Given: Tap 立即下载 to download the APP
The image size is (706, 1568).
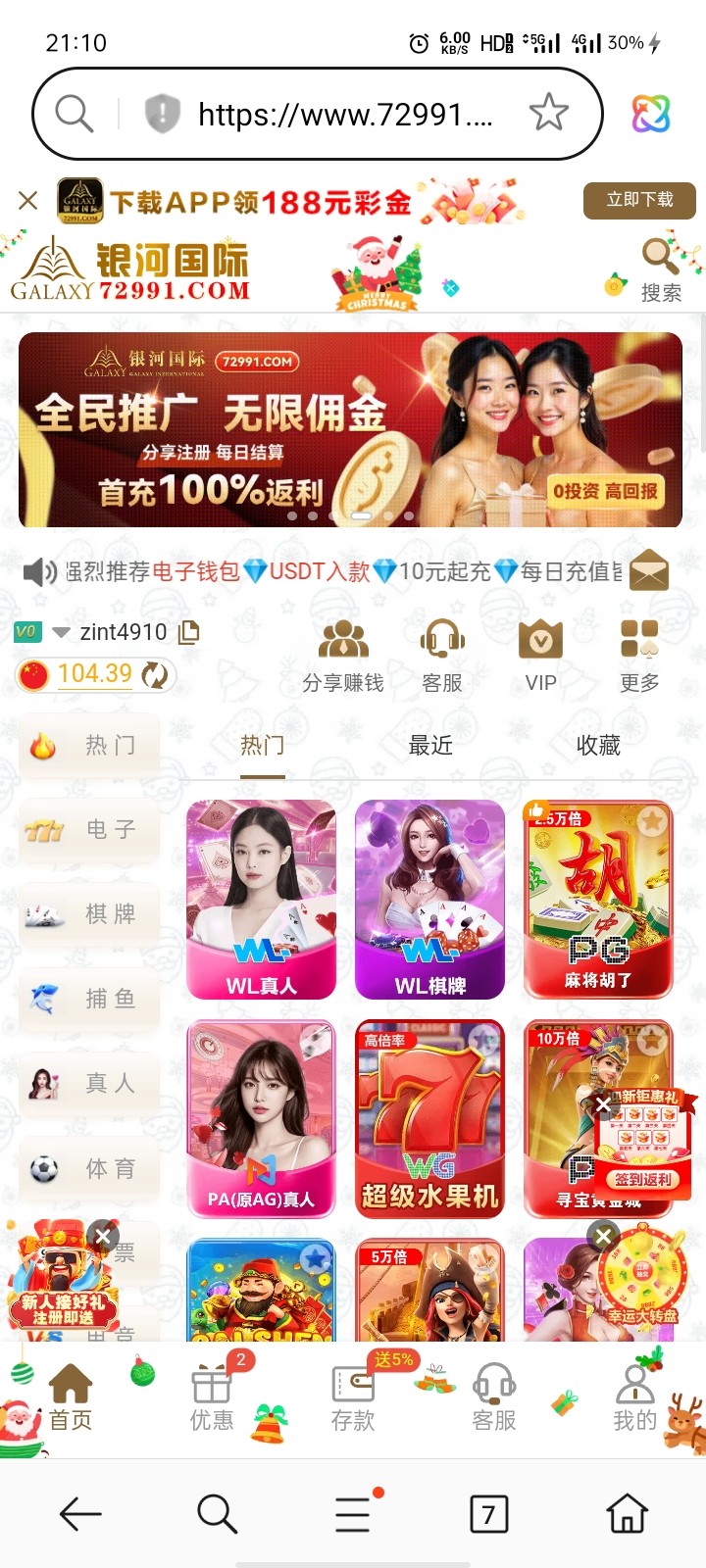Looking at the screenshot, I should (x=638, y=200).
